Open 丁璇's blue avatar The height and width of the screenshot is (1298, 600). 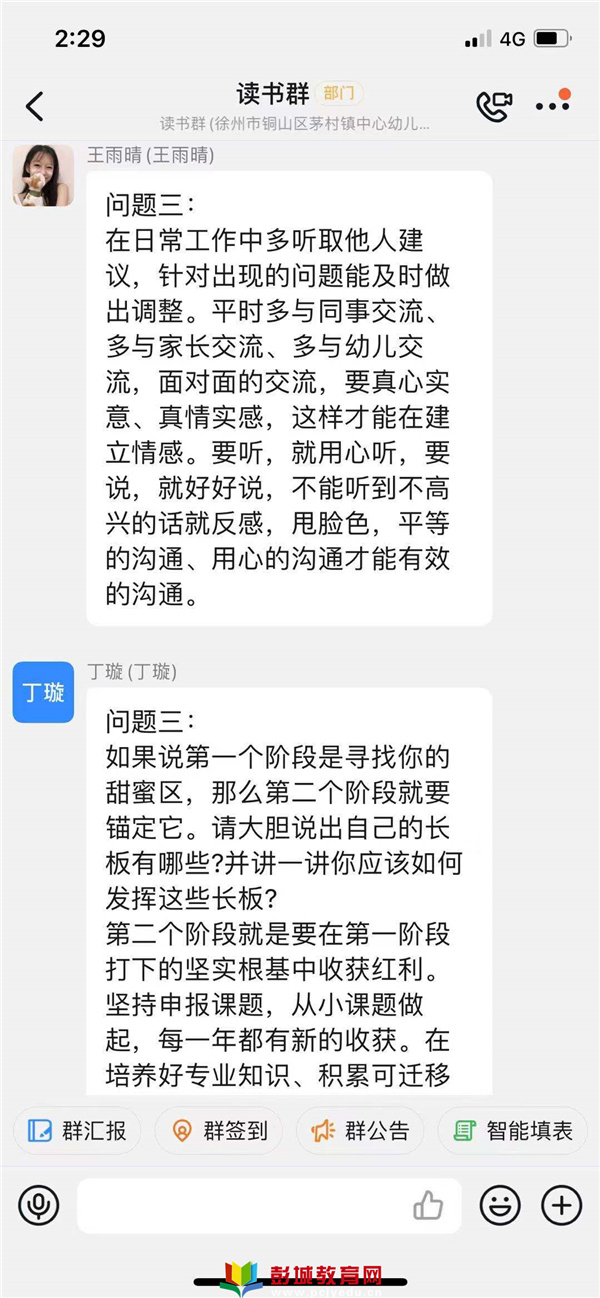pos(43,692)
